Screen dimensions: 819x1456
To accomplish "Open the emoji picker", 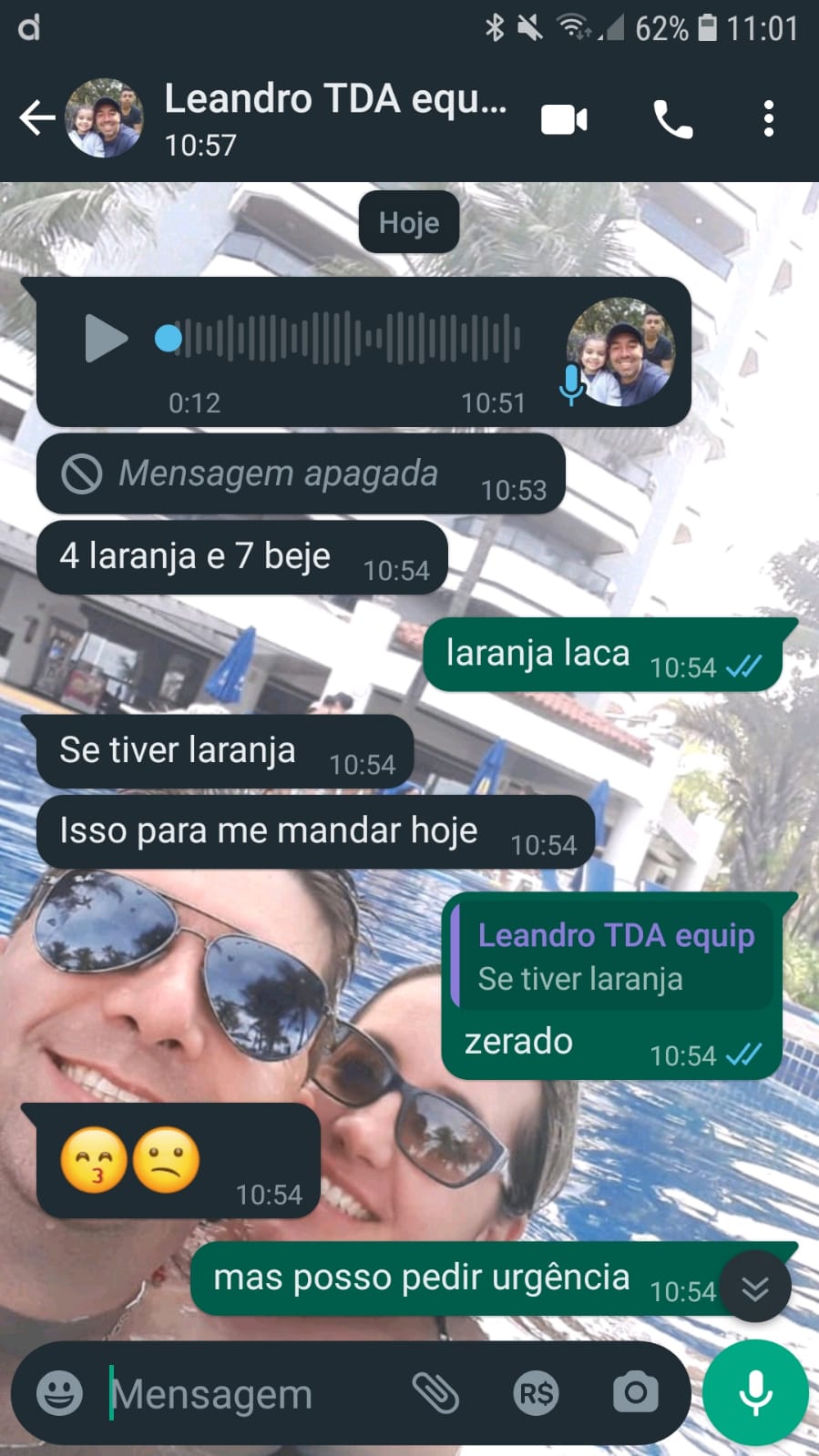I will coord(60,1393).
